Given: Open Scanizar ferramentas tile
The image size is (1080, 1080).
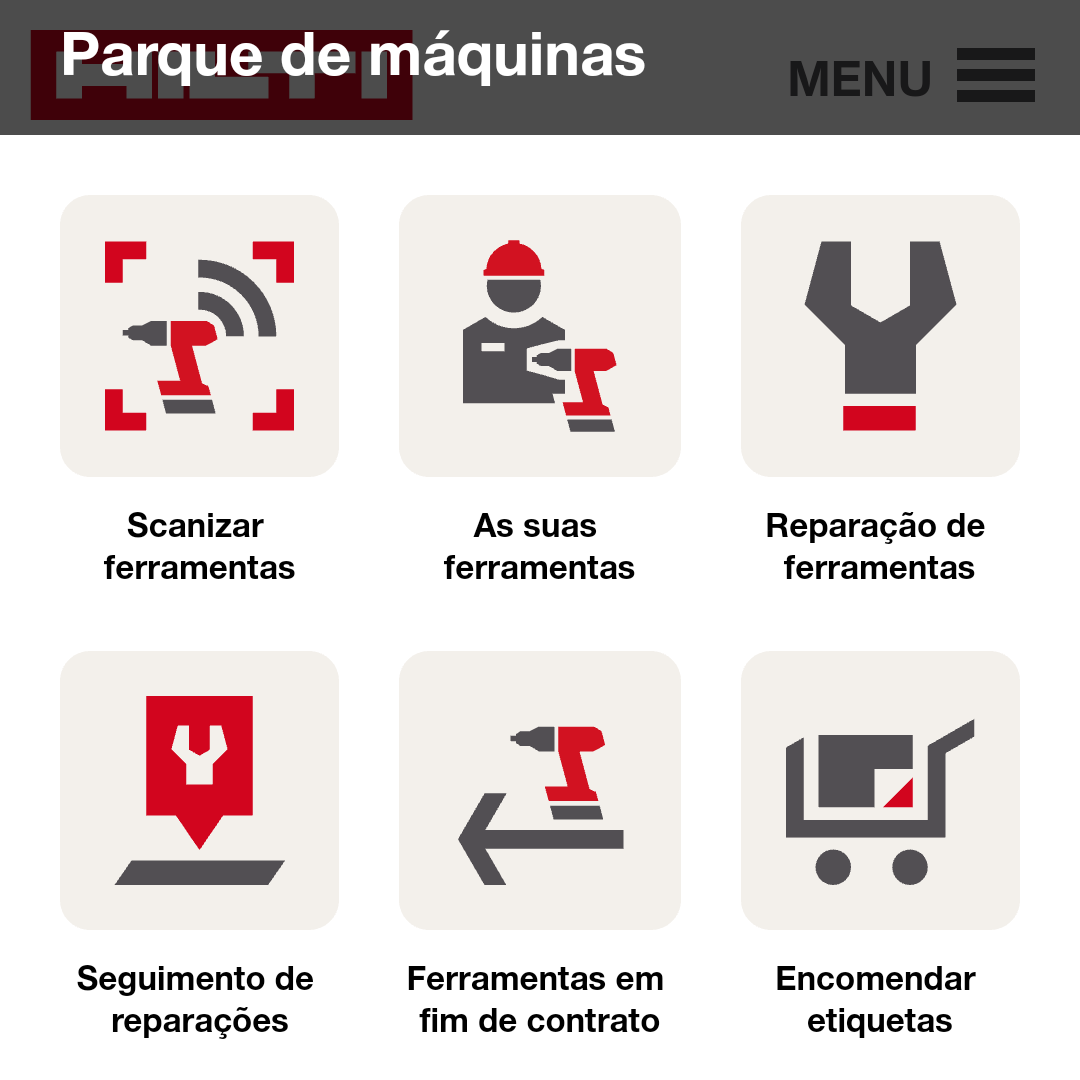Looking at the screenshot, I should click(x=199, y=336).
